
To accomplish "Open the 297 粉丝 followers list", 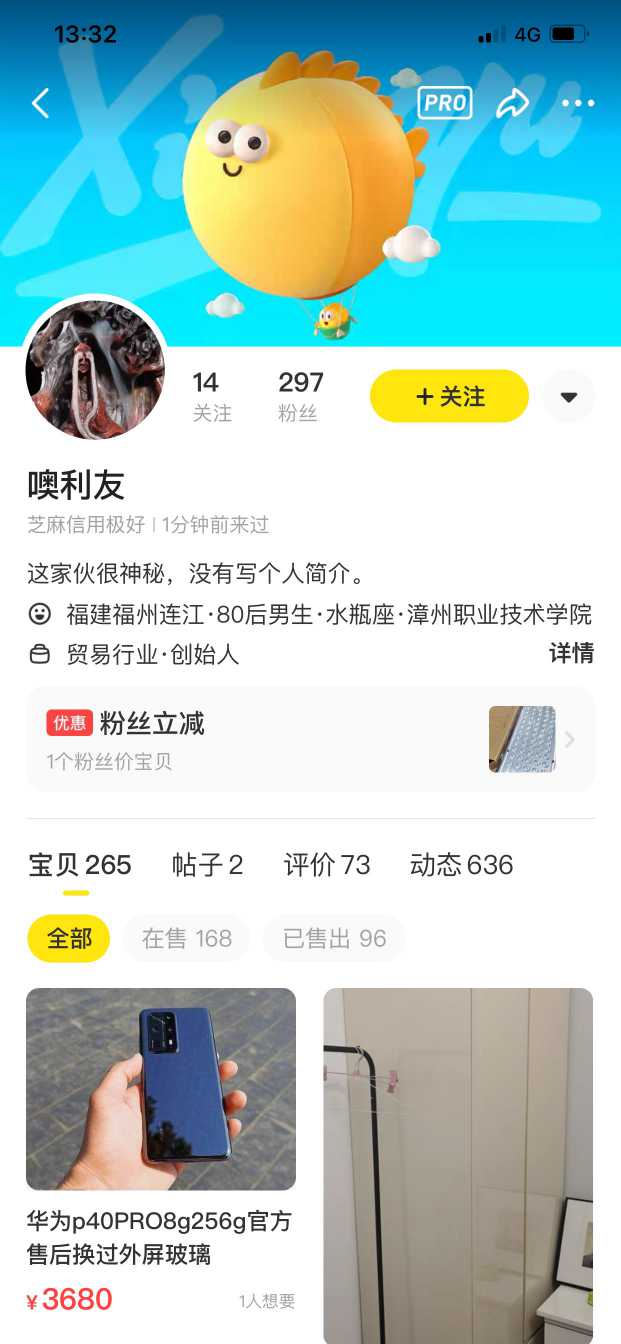I will (x=300, y=396).
